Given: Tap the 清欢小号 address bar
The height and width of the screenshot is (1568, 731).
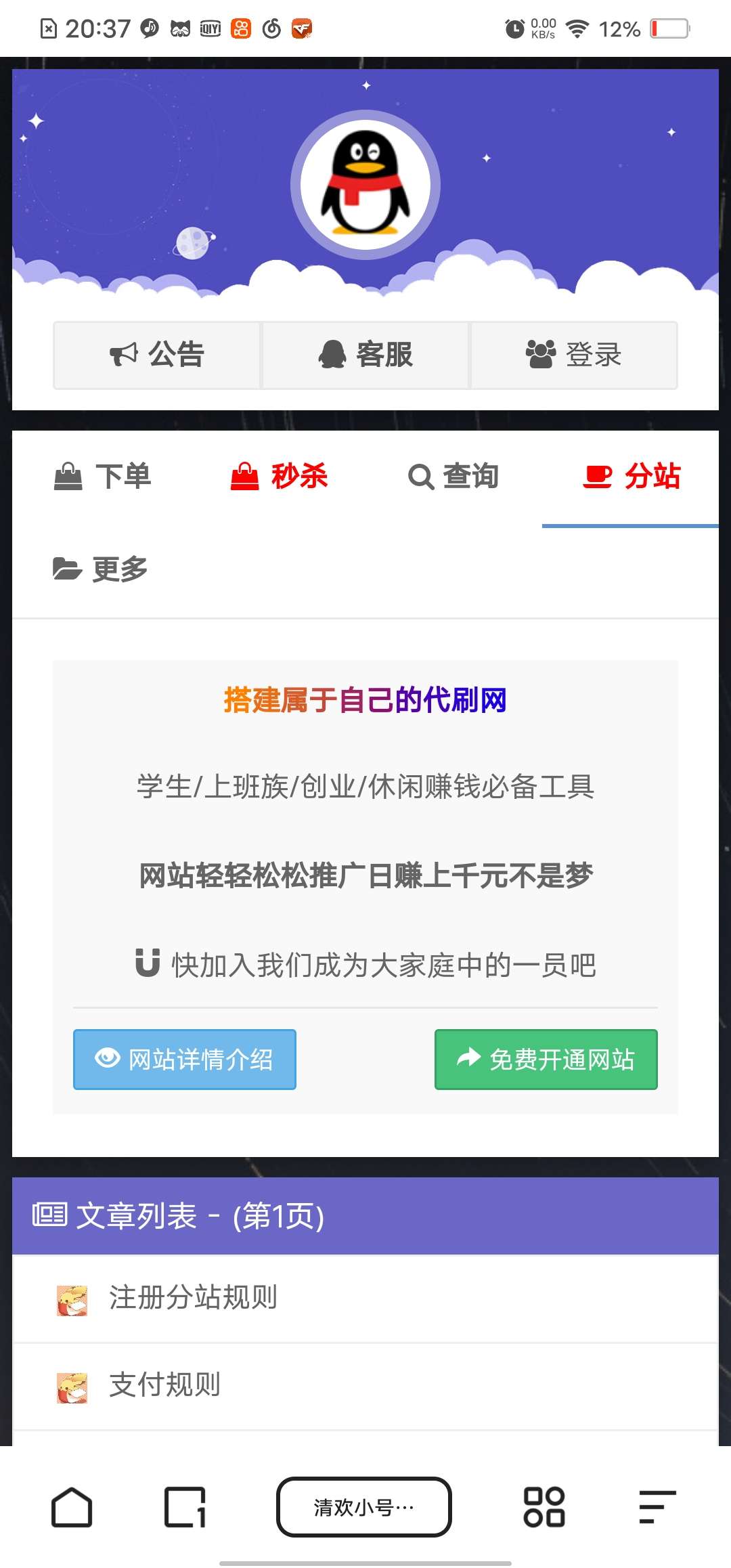Looking at the screenshot, I should [x=364, y=1507].
